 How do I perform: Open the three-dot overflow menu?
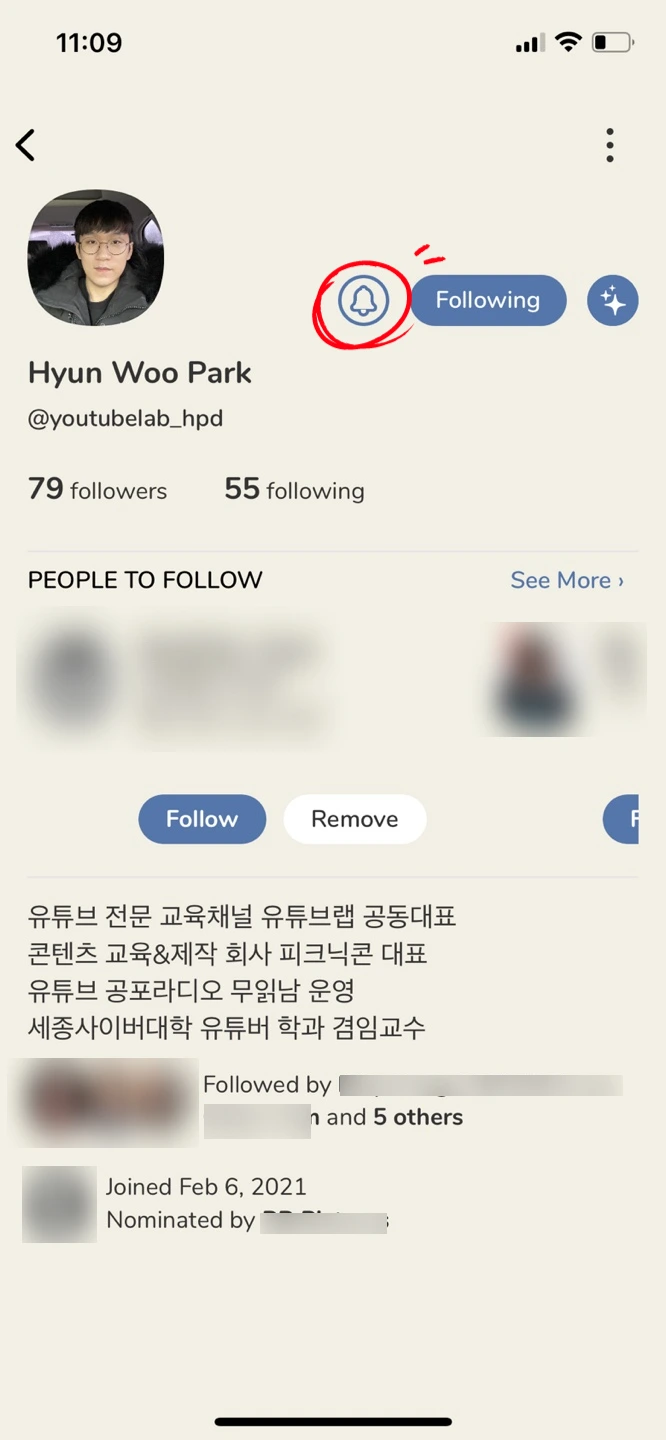(610, 145)
